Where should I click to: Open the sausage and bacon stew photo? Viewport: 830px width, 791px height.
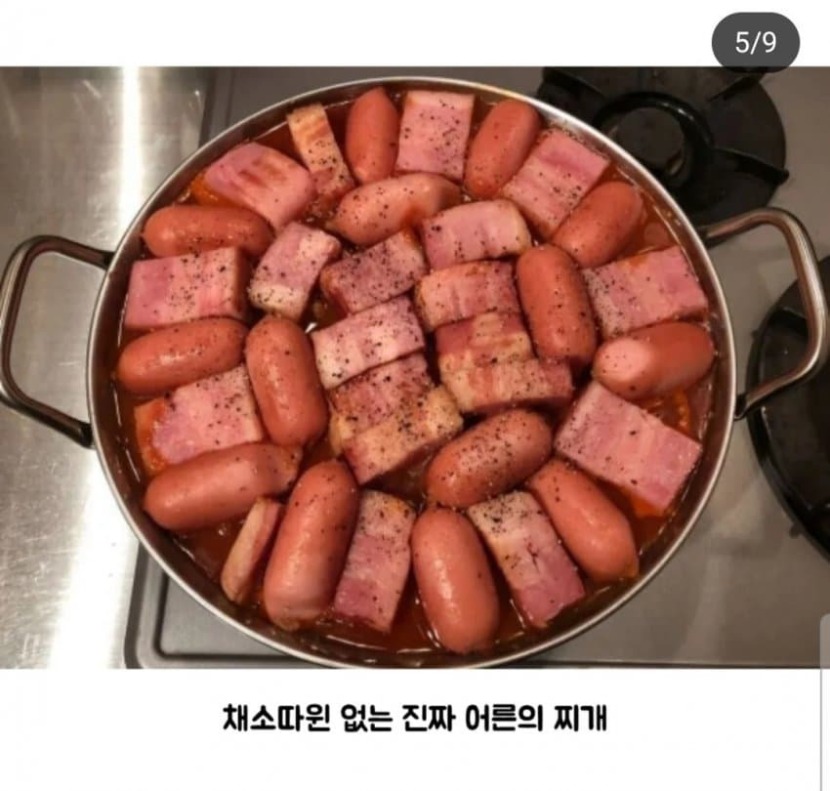click(x=414, y=368)
